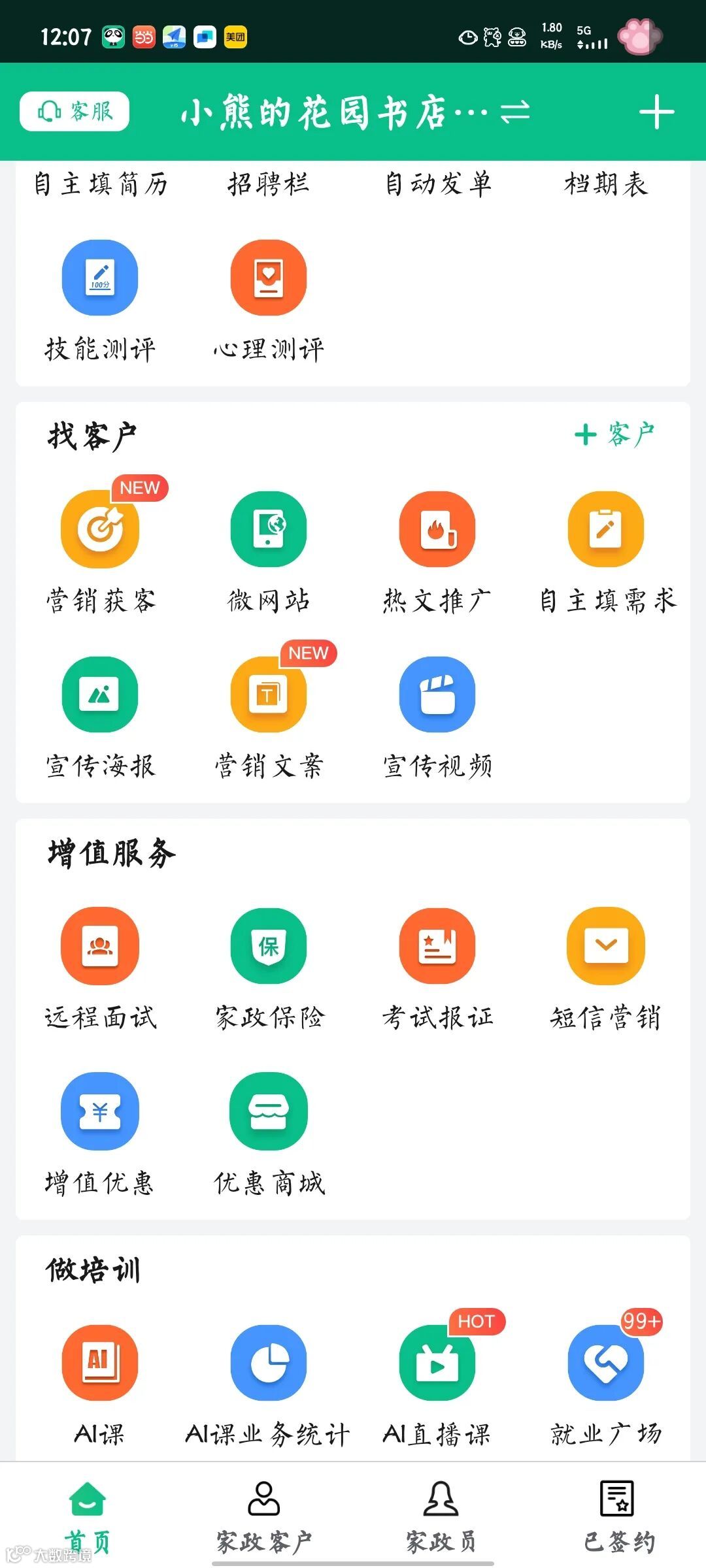The height and width of the screenshot is (1568, 706).
Task: Open 自主填需求
Action: 606,529
